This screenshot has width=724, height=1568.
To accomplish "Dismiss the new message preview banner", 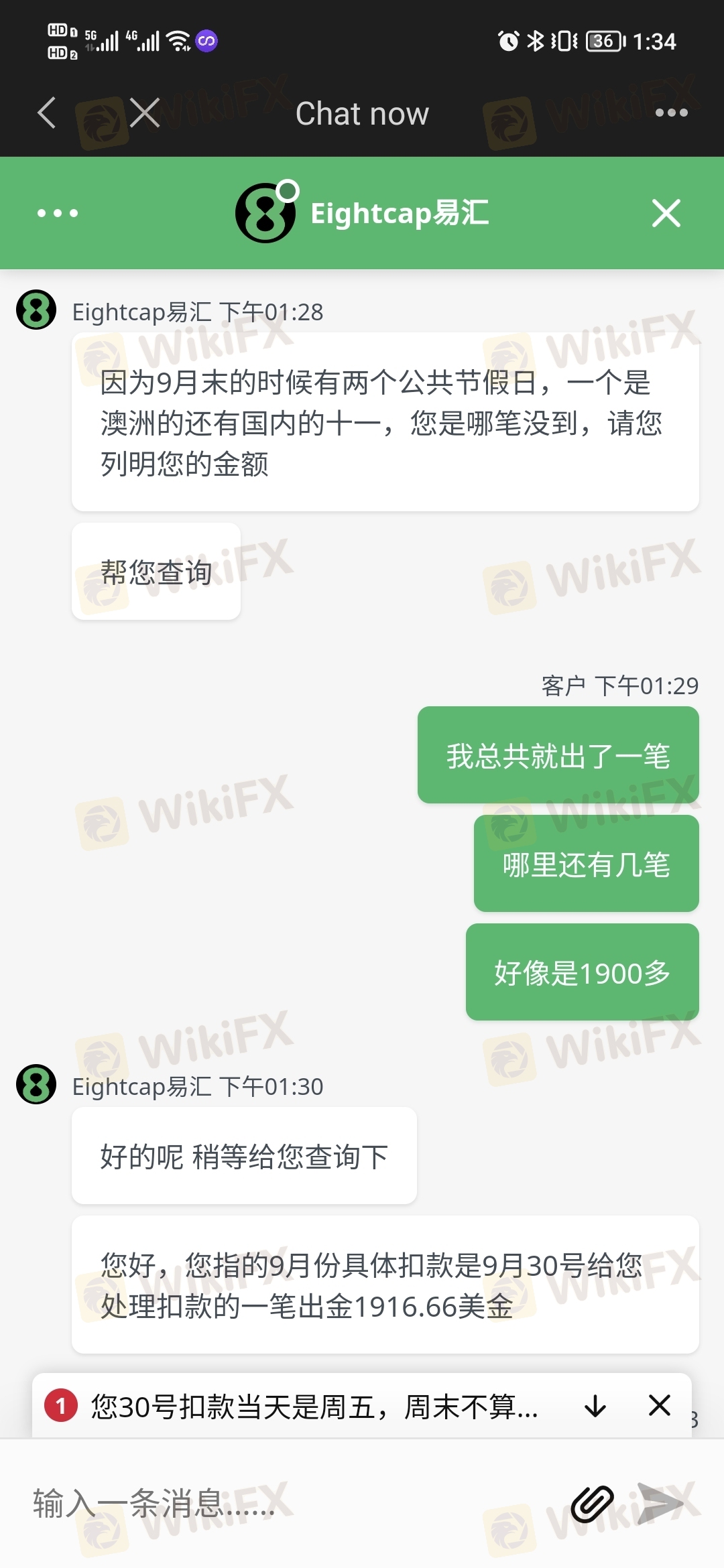I will tap(660, 1405).
